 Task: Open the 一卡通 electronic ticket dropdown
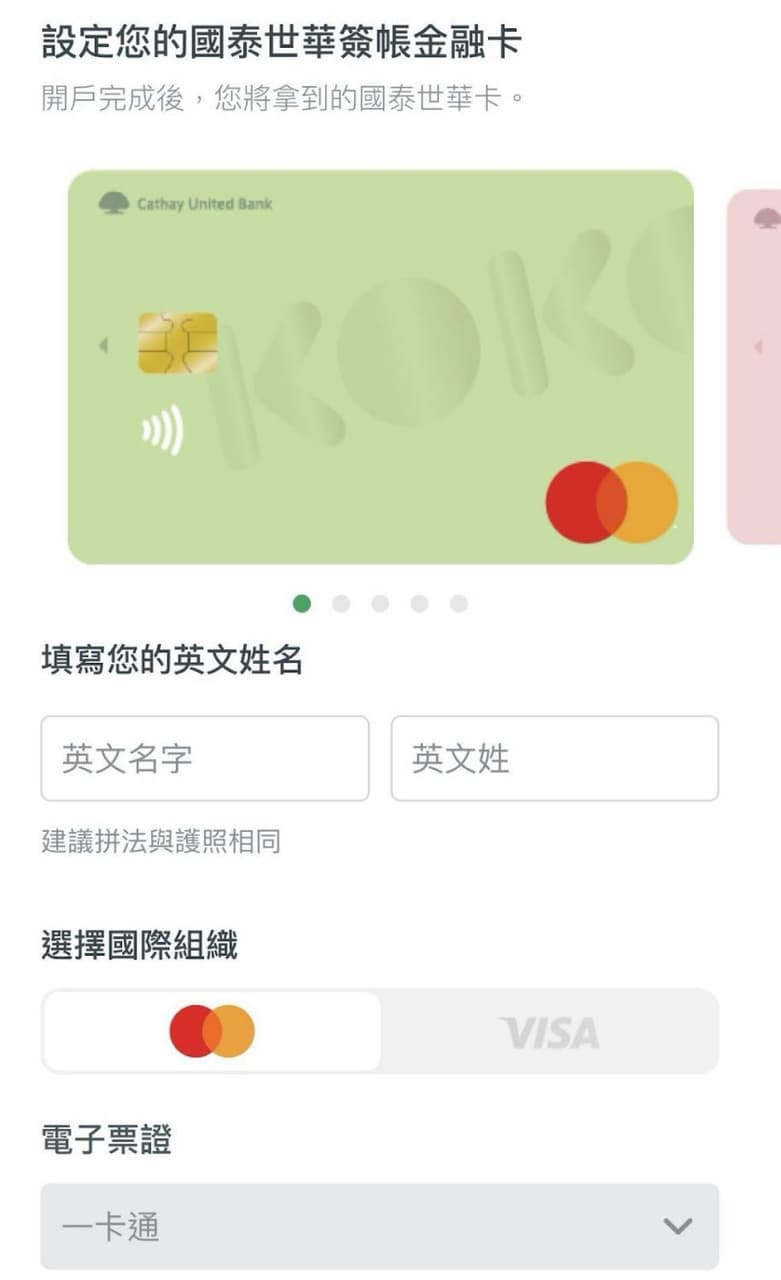click(x=379, y=1228)
